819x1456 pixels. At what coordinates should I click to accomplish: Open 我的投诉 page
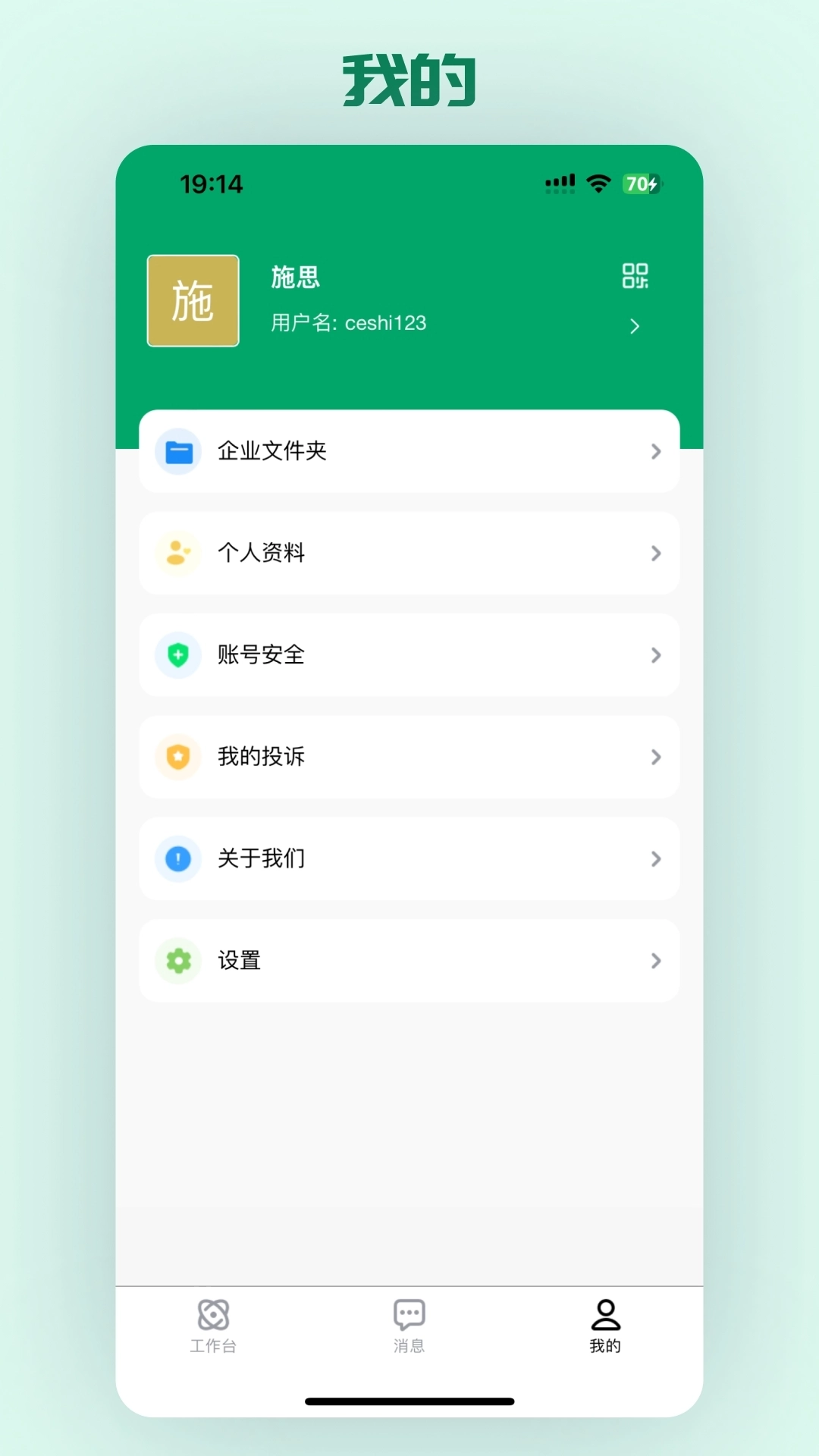409,757
